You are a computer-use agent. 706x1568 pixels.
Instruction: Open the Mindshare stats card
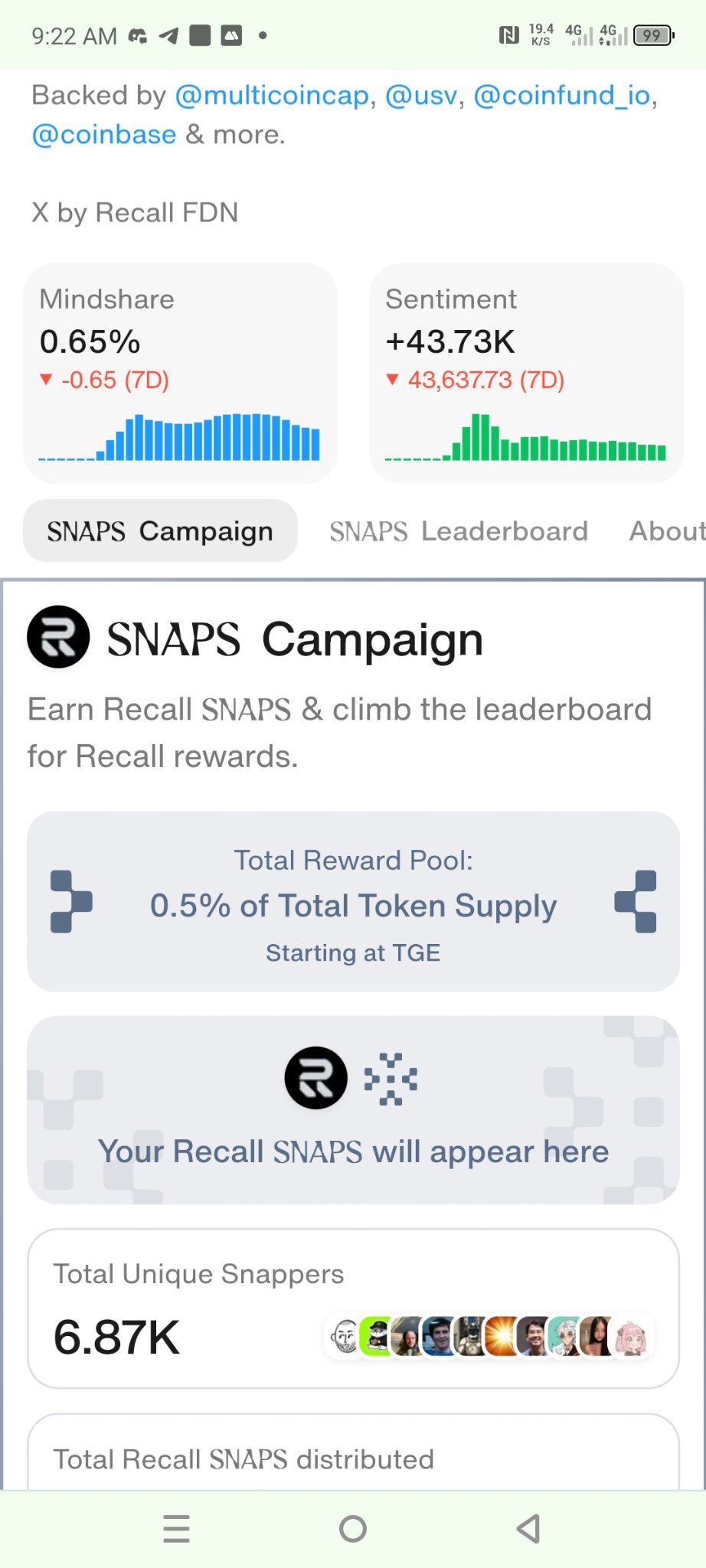click(180, 373)
